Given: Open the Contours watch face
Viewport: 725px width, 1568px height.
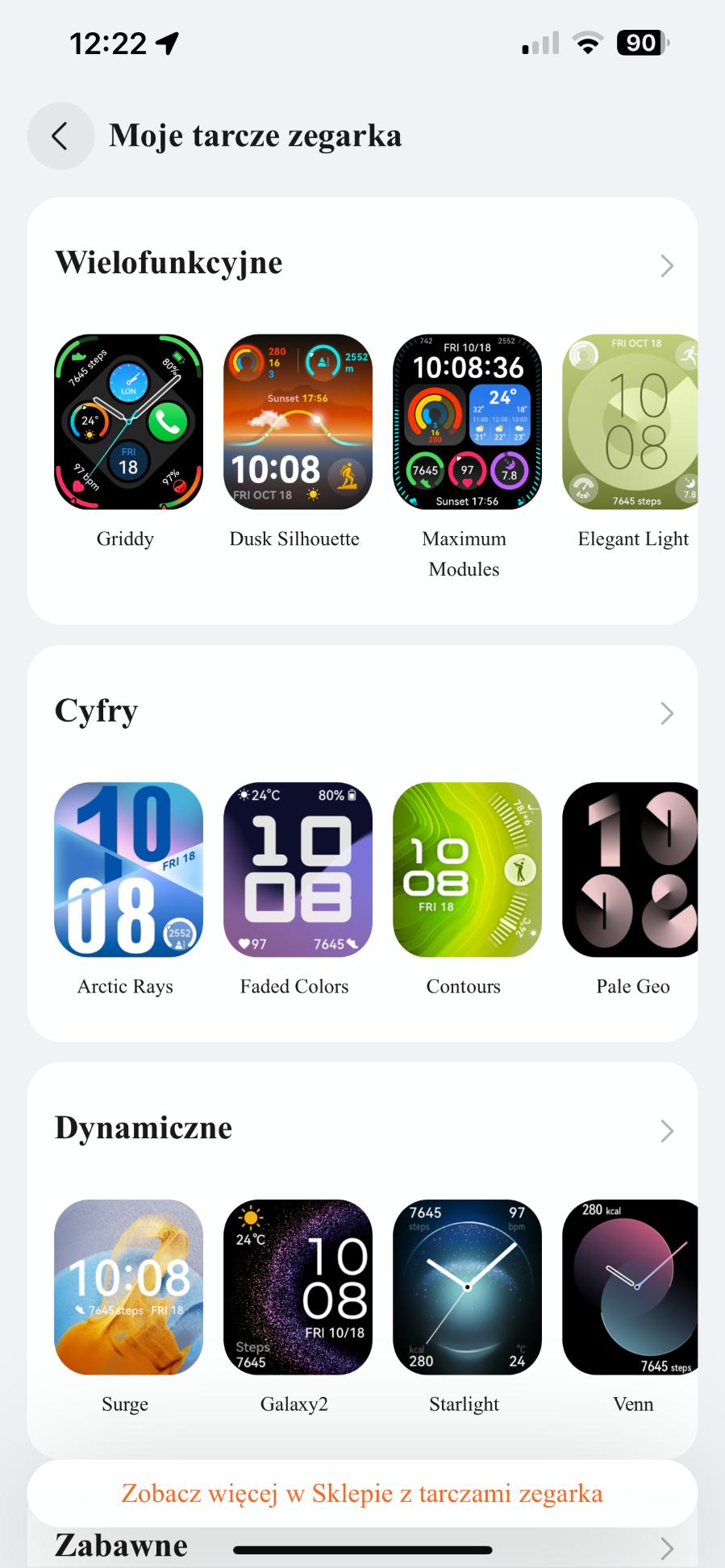Looking at the screenshot, I should (467, 869).
